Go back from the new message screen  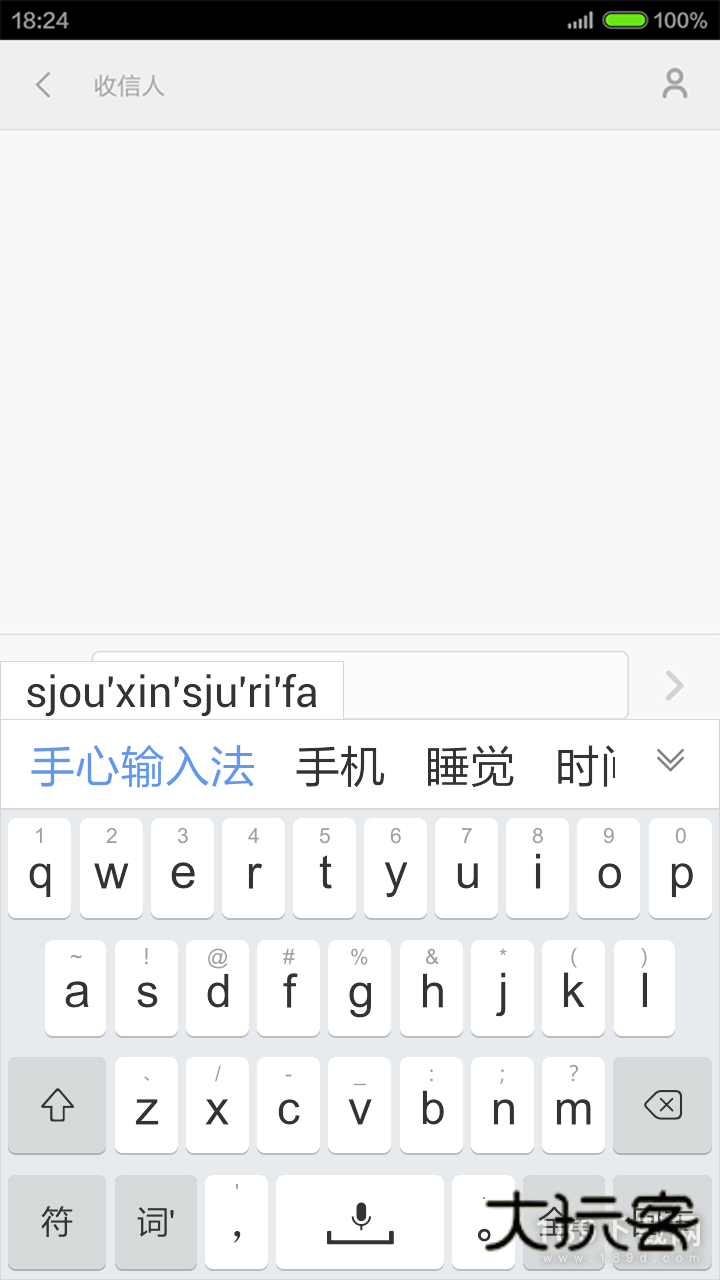click(43, 85)
